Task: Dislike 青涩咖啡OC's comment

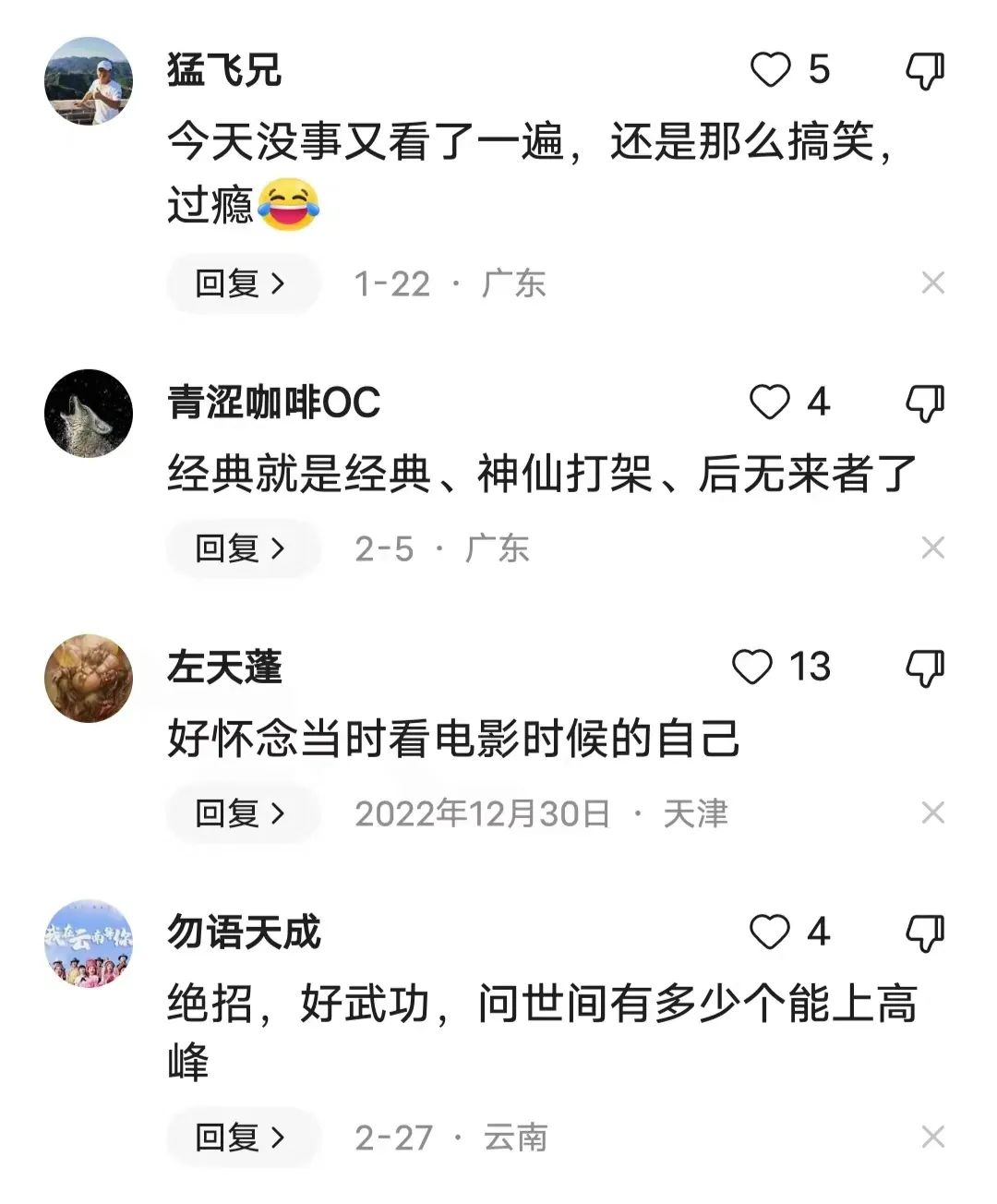Action: 924,403
